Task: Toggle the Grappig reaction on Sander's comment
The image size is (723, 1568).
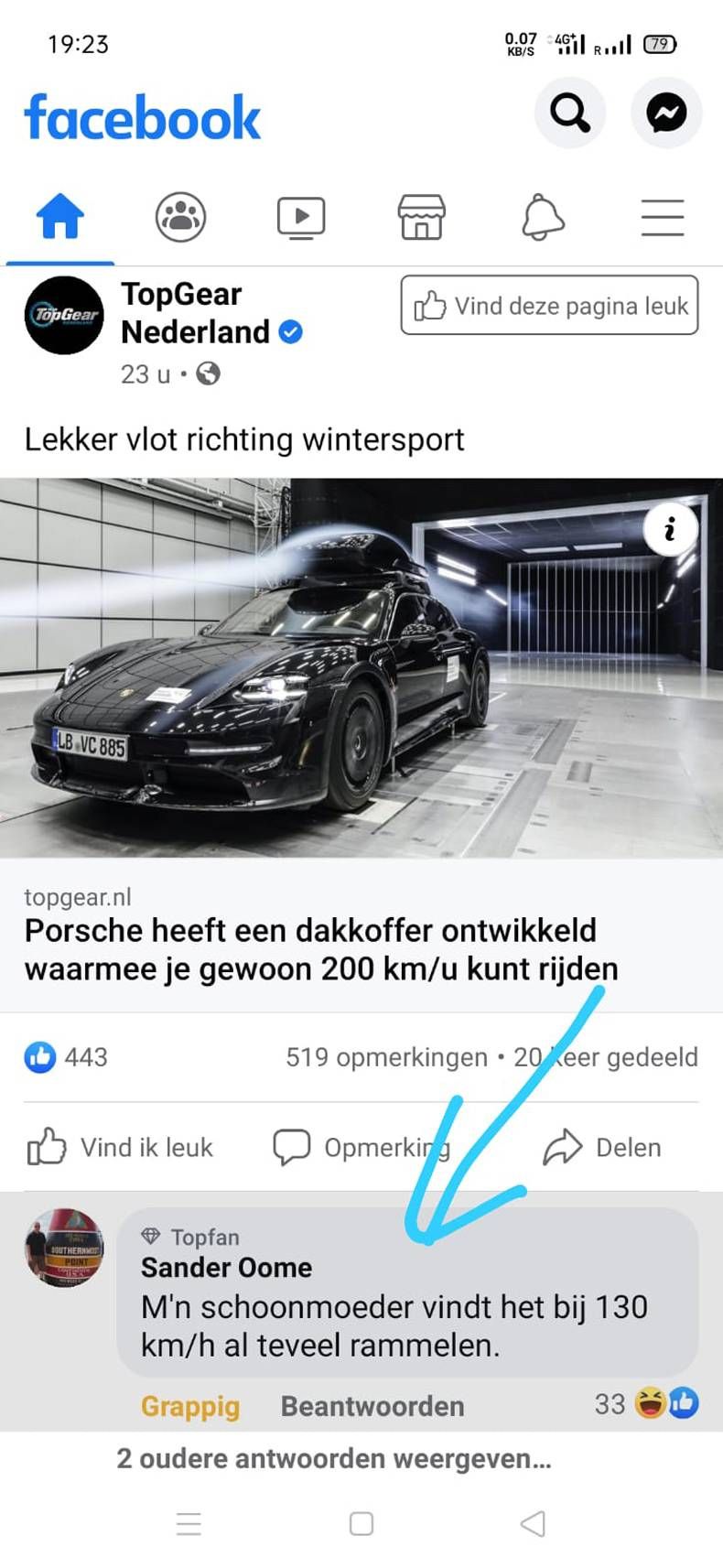Action: point(189,1406)
